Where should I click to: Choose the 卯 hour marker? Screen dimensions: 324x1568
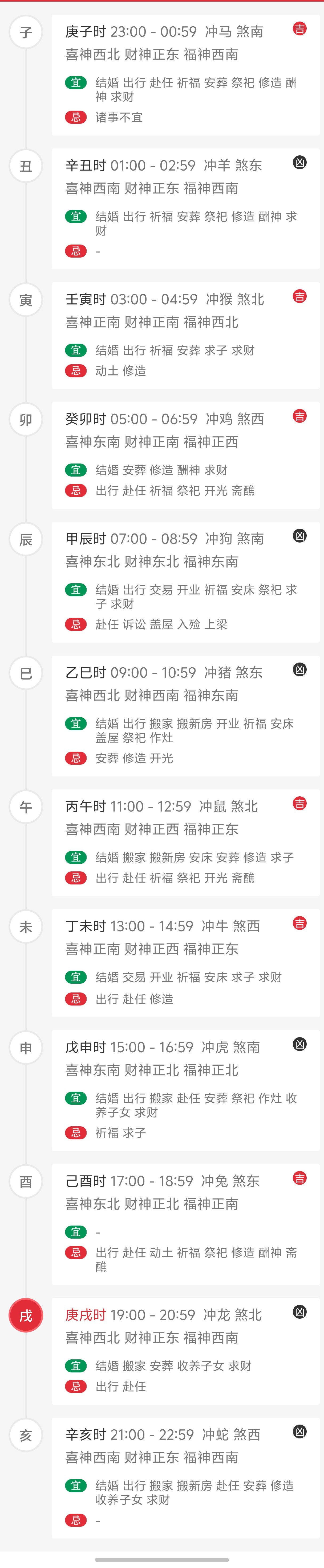pyautogui.click(x=26, y=419)
